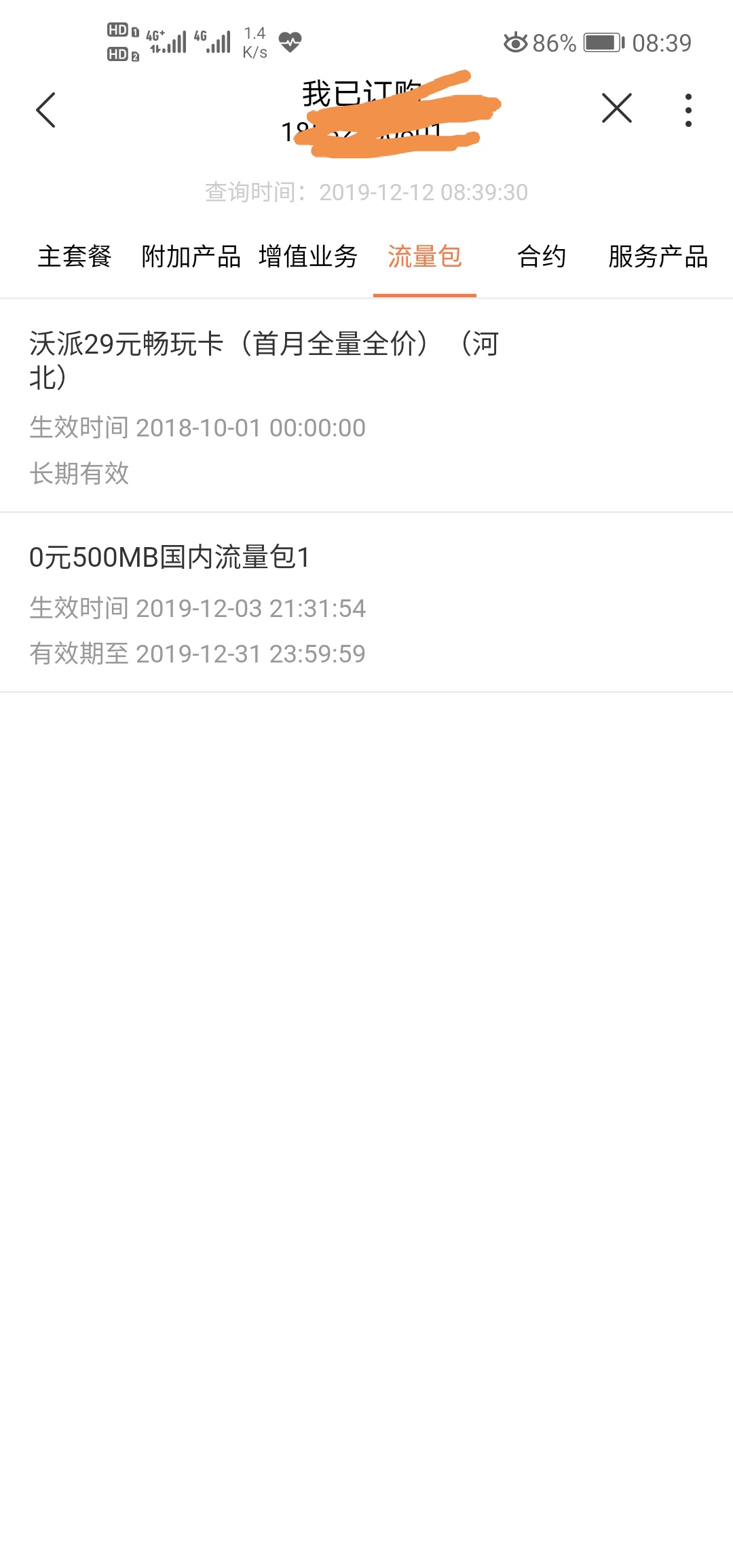The image size is (733, 1568).
Task: Select the 附加产品 tab
Action: tap(191, 257)
